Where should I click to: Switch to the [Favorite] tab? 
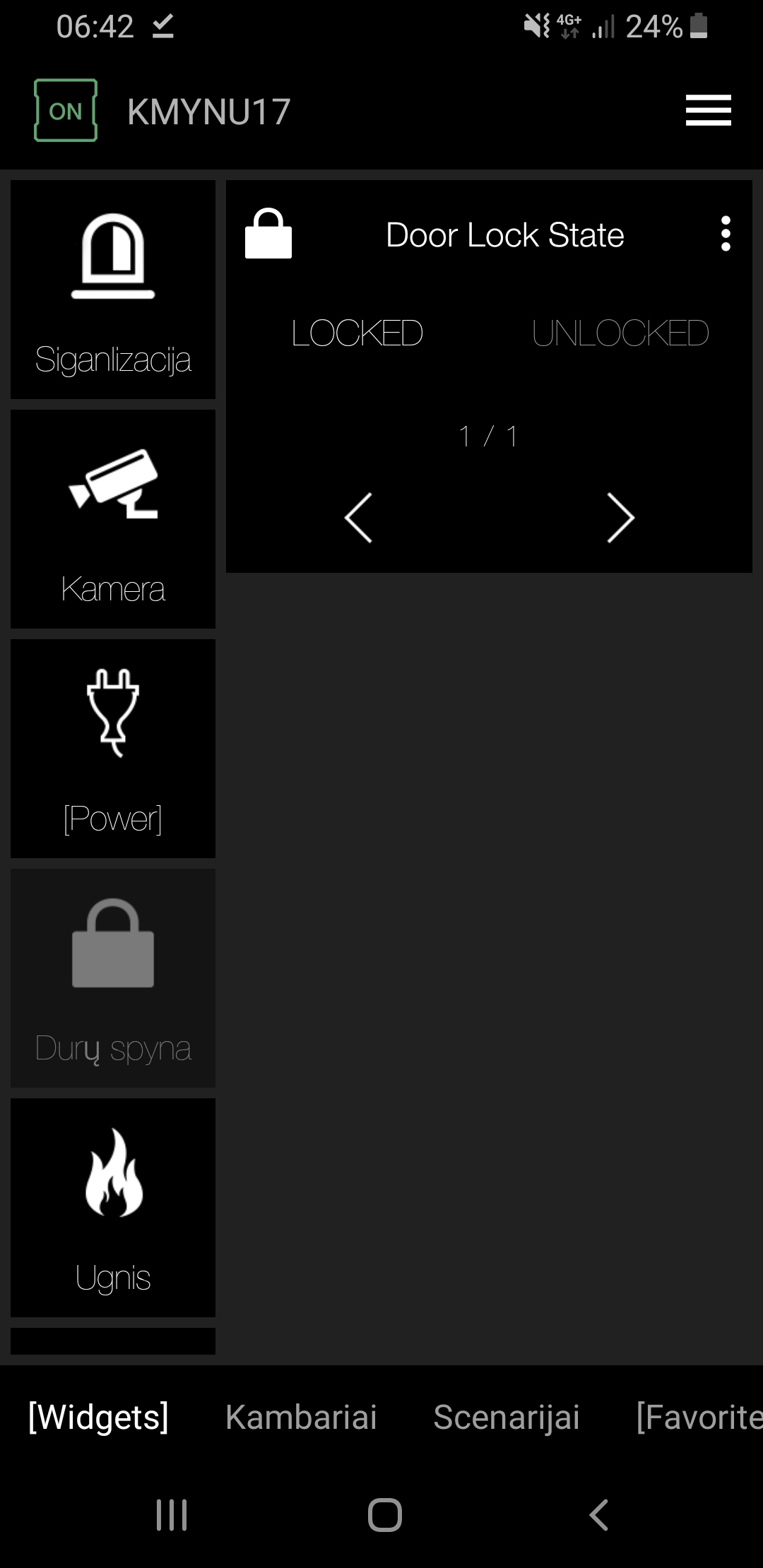coord(698,1417)
